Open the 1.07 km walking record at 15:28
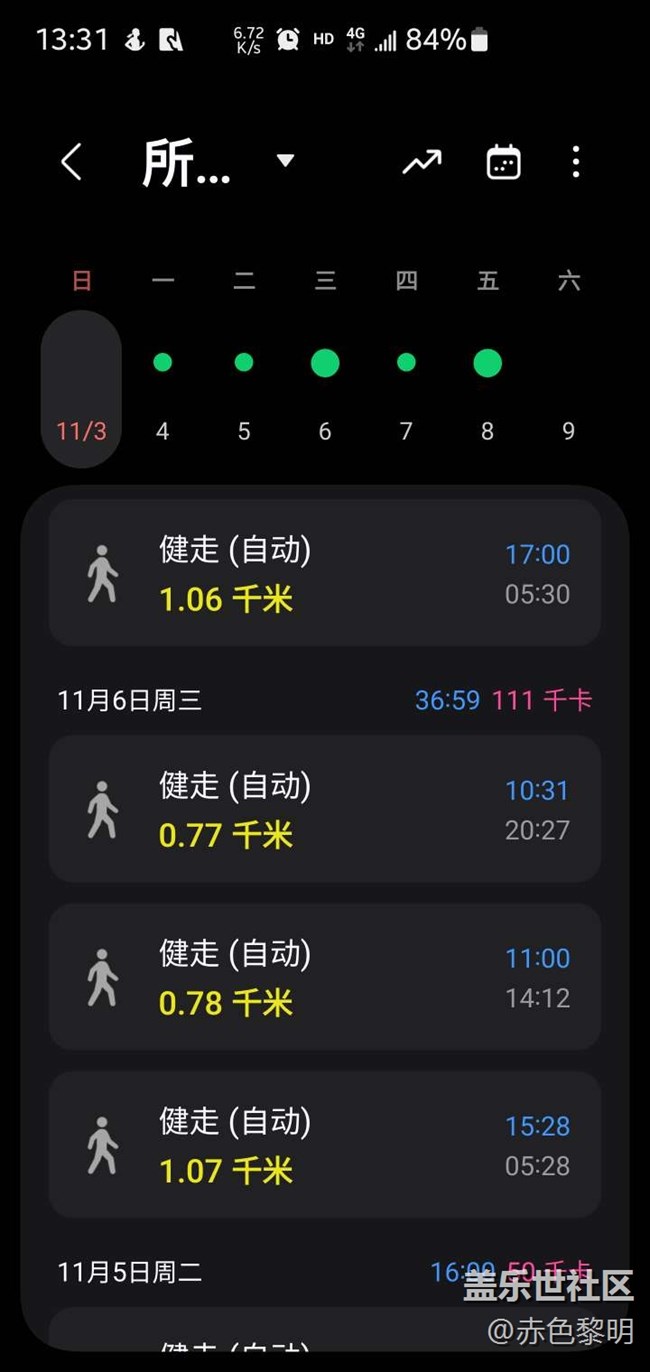The height and width of the screenshot is (1372, 650). coord(325,1145)
